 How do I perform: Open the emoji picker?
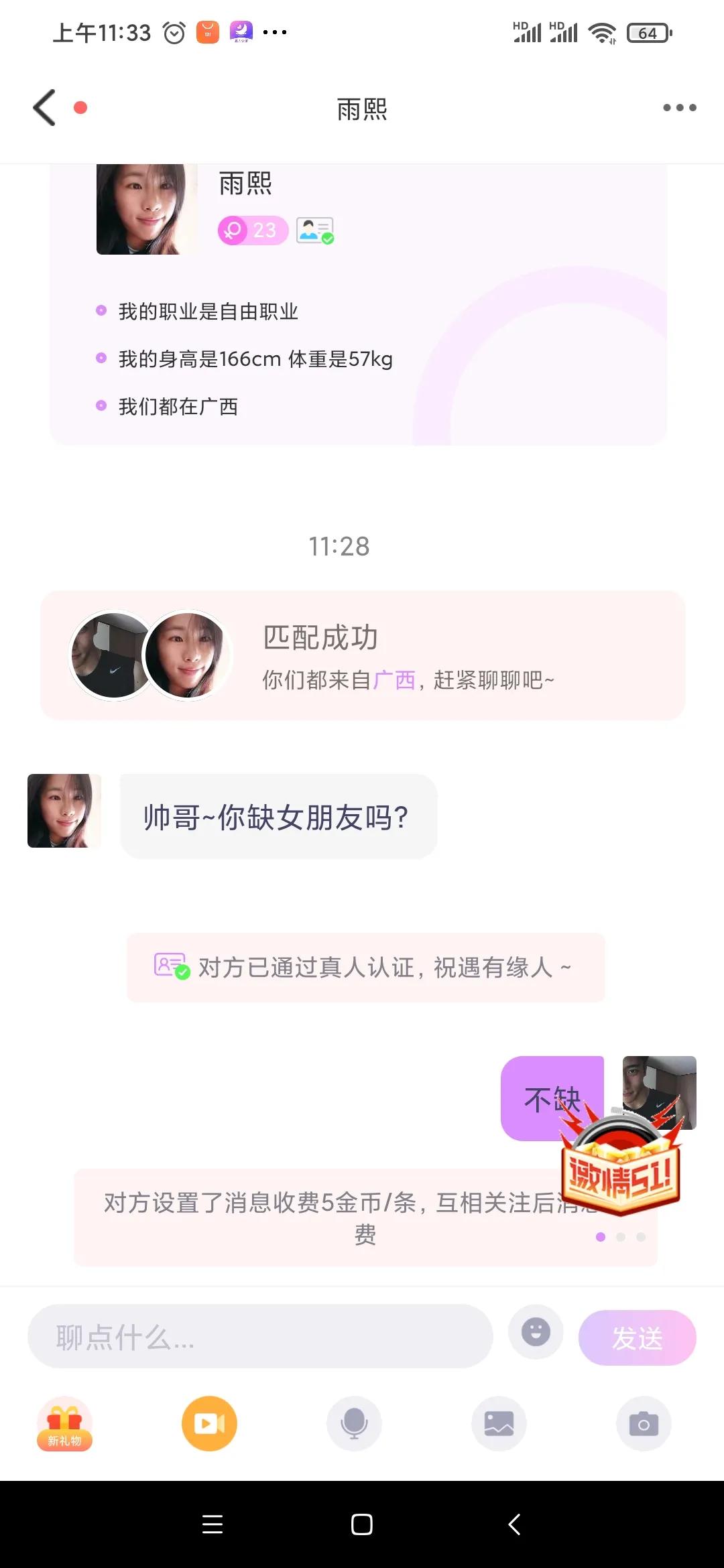pyautogui.click(x=536, y=1332)
